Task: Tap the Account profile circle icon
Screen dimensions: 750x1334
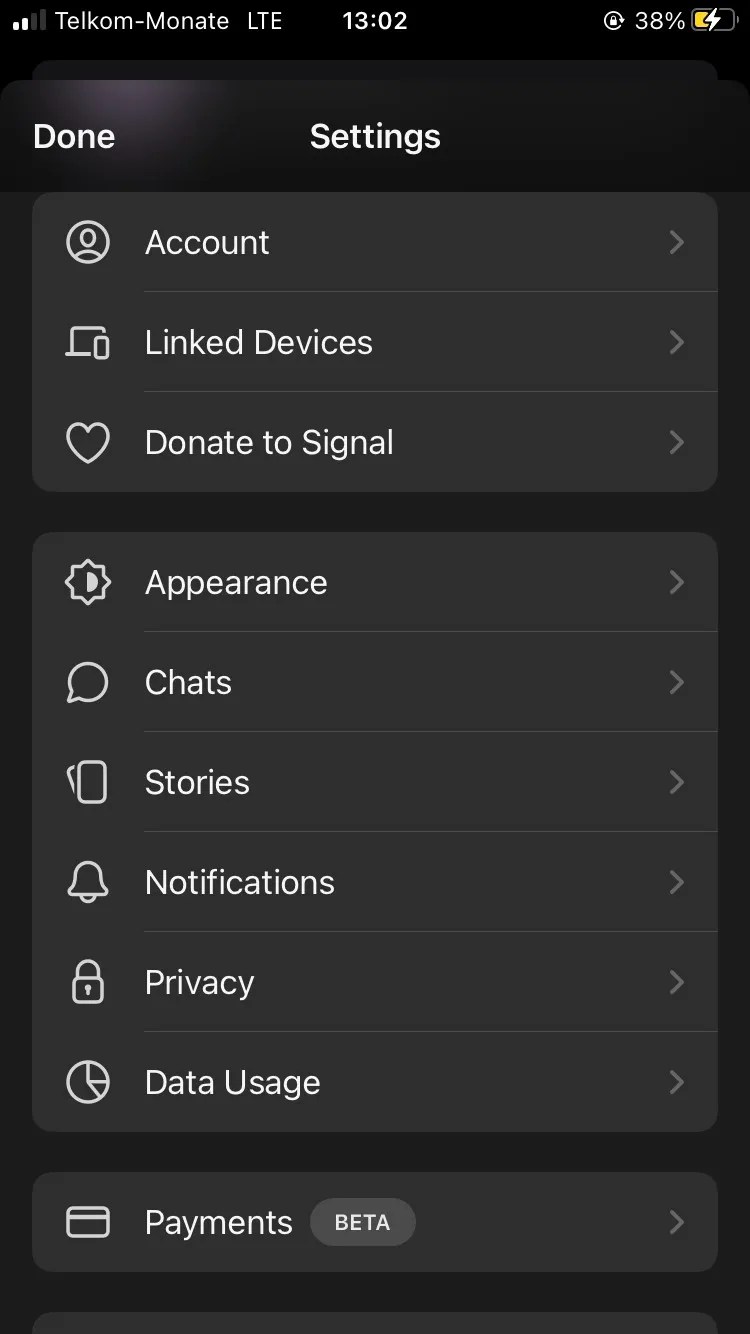Action: tap(88, 242)
